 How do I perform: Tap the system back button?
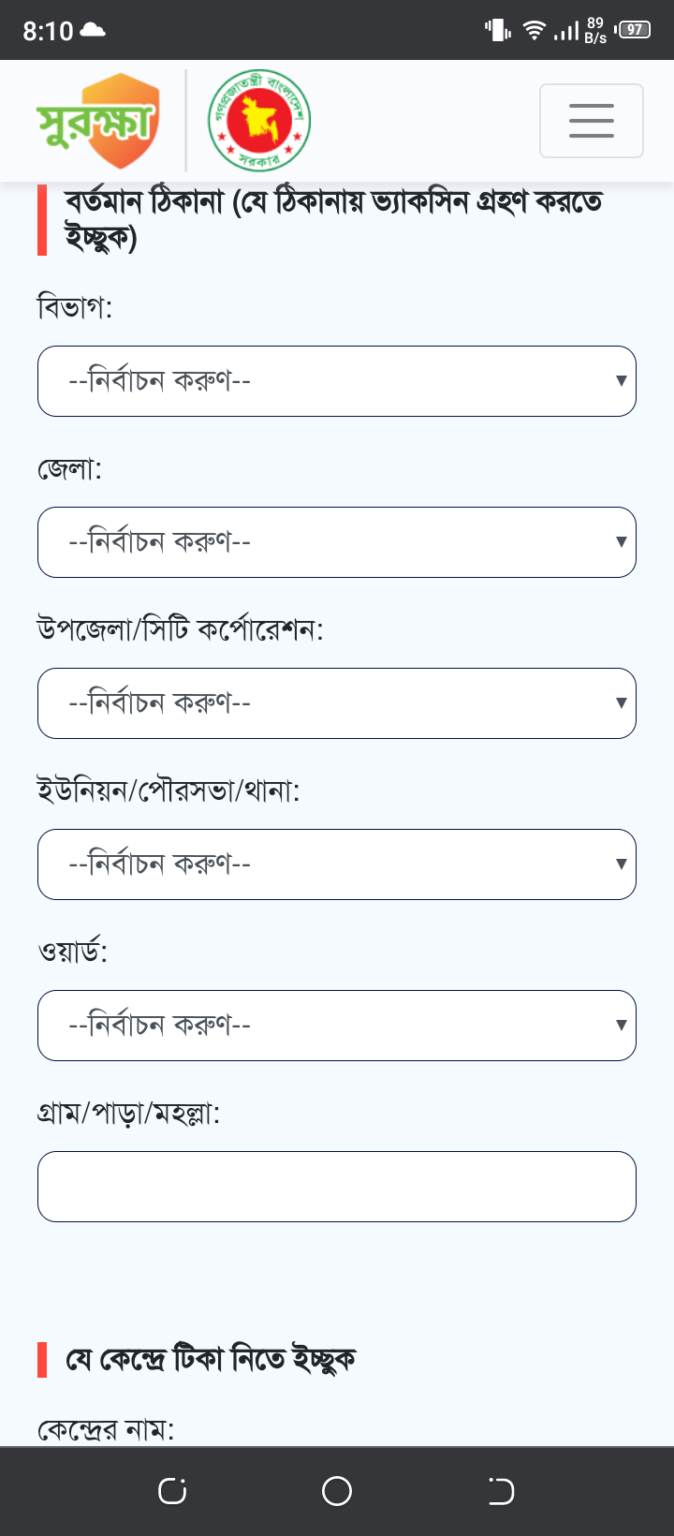[x=501, y=1492]
